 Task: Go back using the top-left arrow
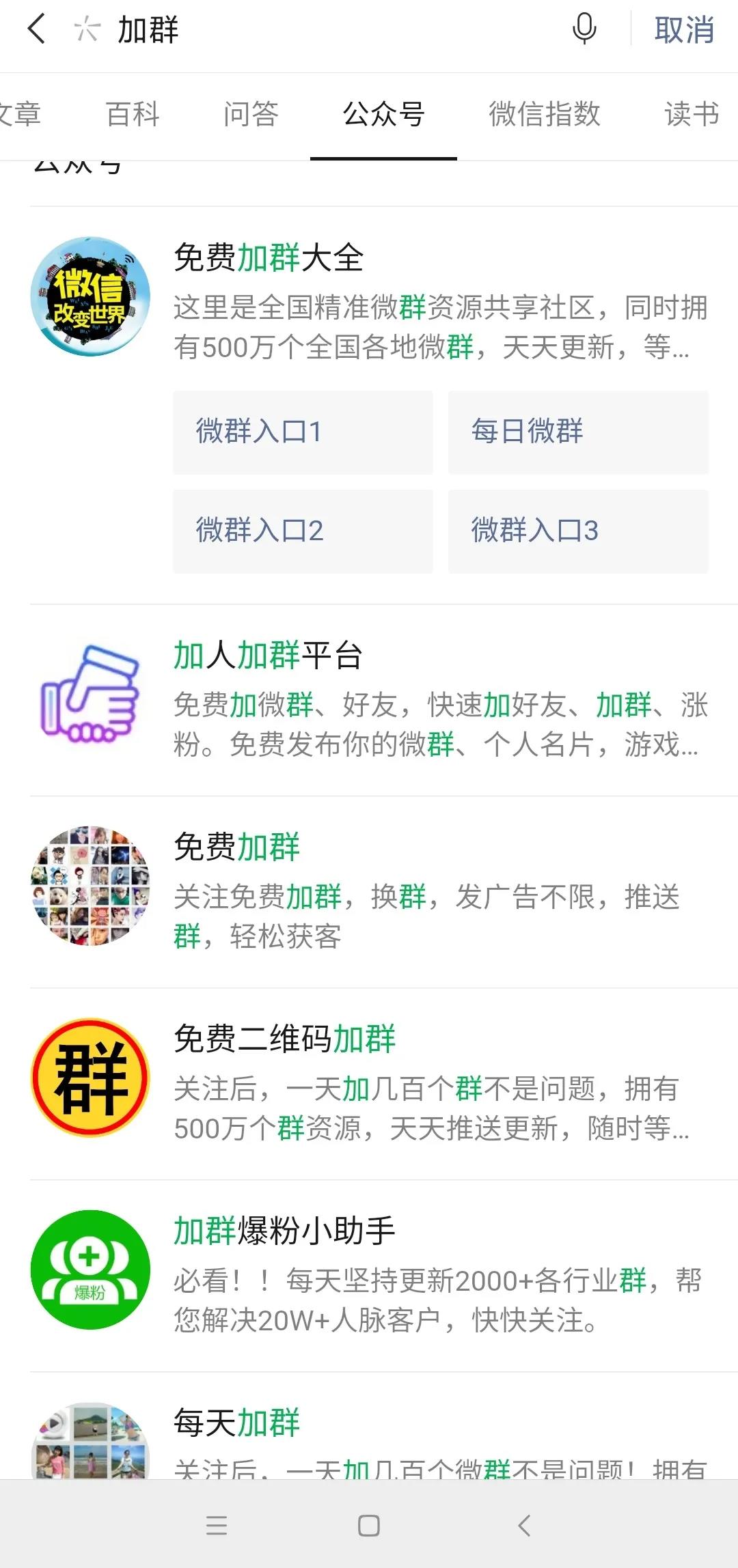point(37,30)
